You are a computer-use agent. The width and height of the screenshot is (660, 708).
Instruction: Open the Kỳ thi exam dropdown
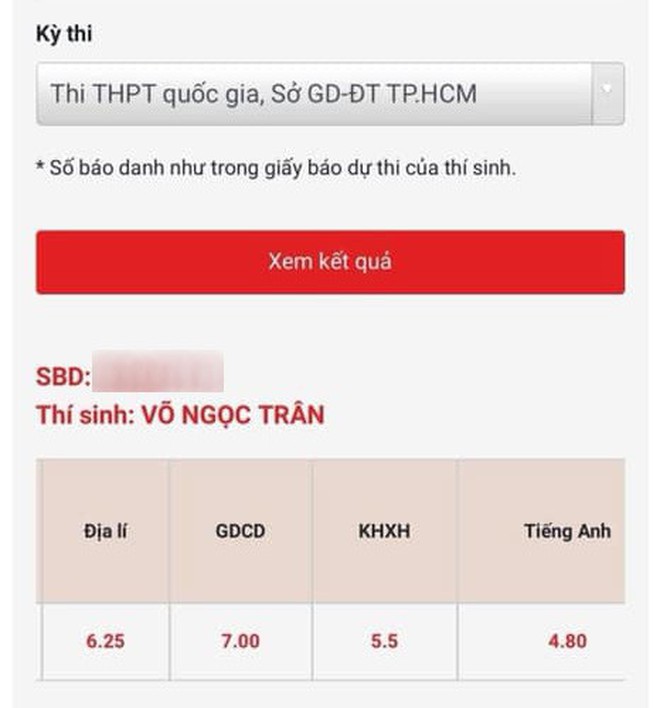click(330, 94)
